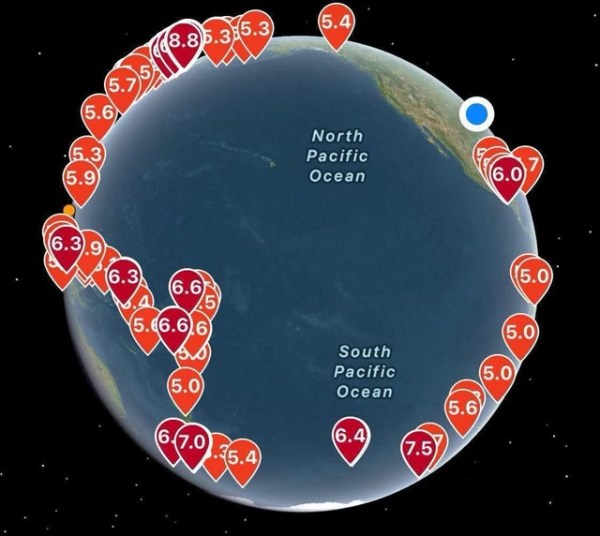Select the 6.0 magnitude earthquake marker
This screenshot has height=536, width=600.
[x=508, y=173]
